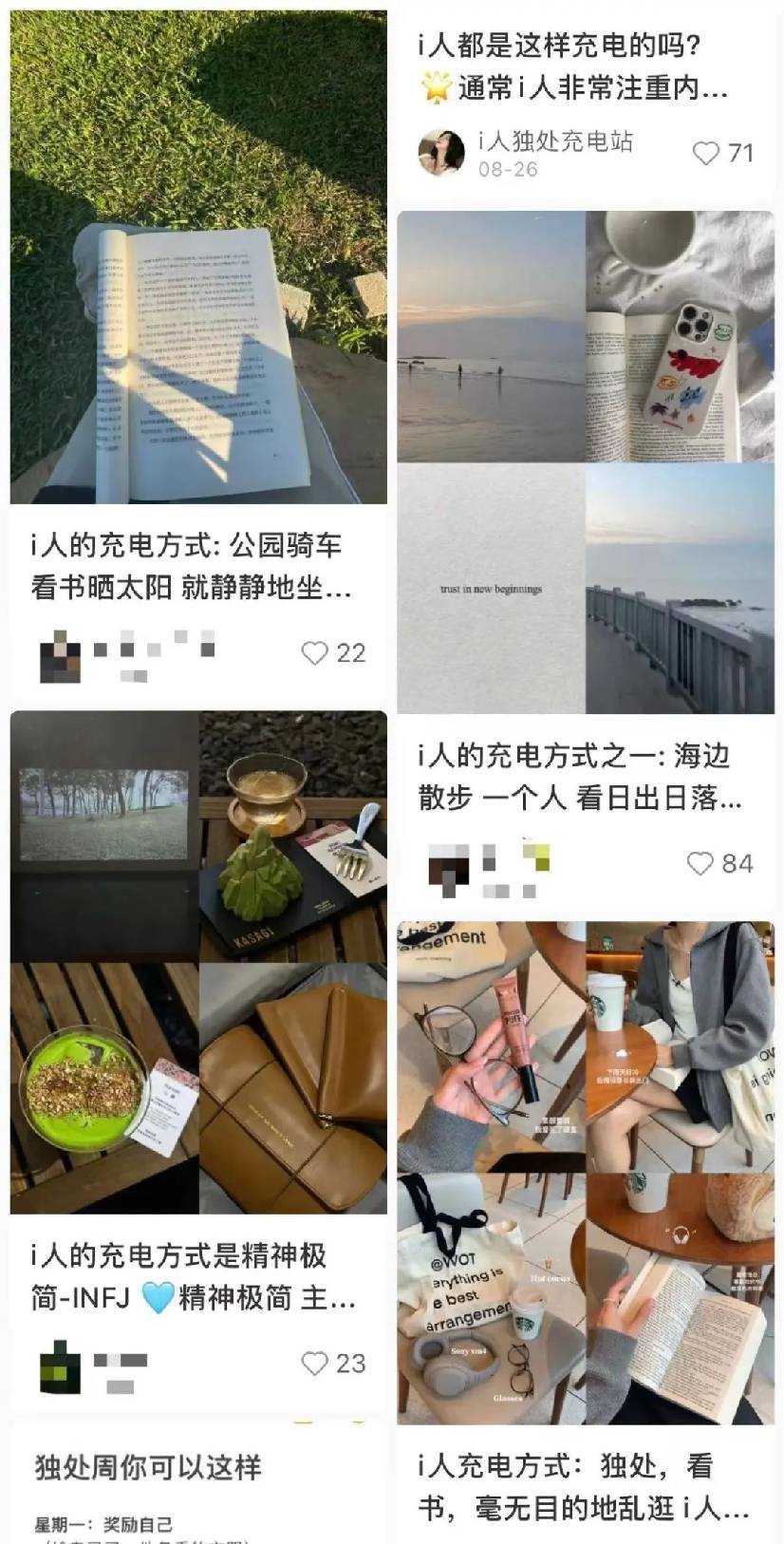Like the 精神极简-INFJ post
Image resolution: width=784 pixels, height=1544 pixels.
click(x=314, y=1363)
